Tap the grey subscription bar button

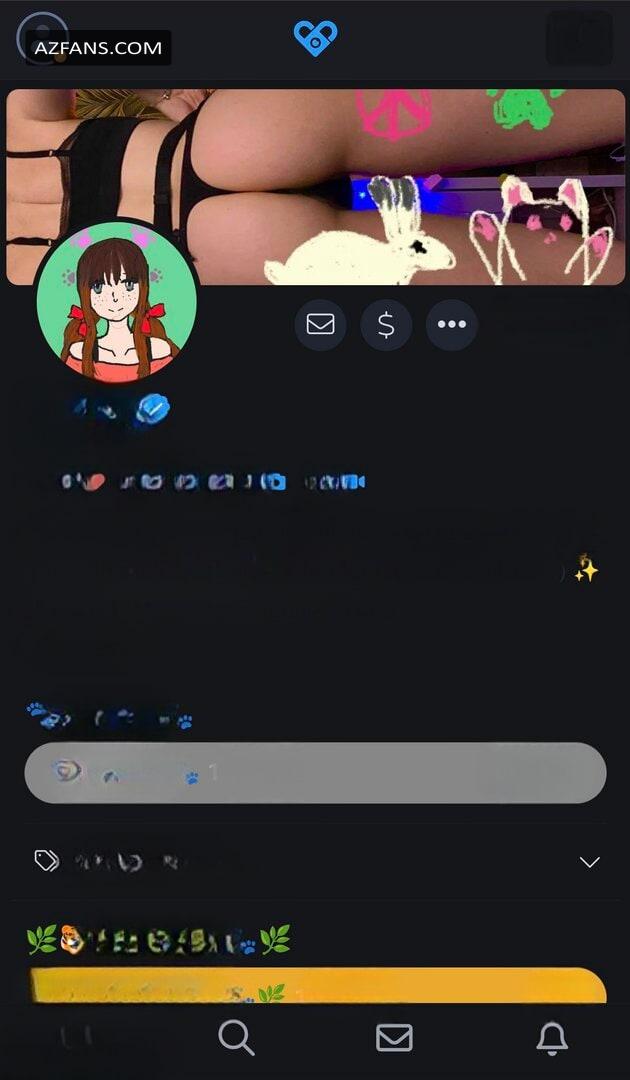tap(315, 773)
